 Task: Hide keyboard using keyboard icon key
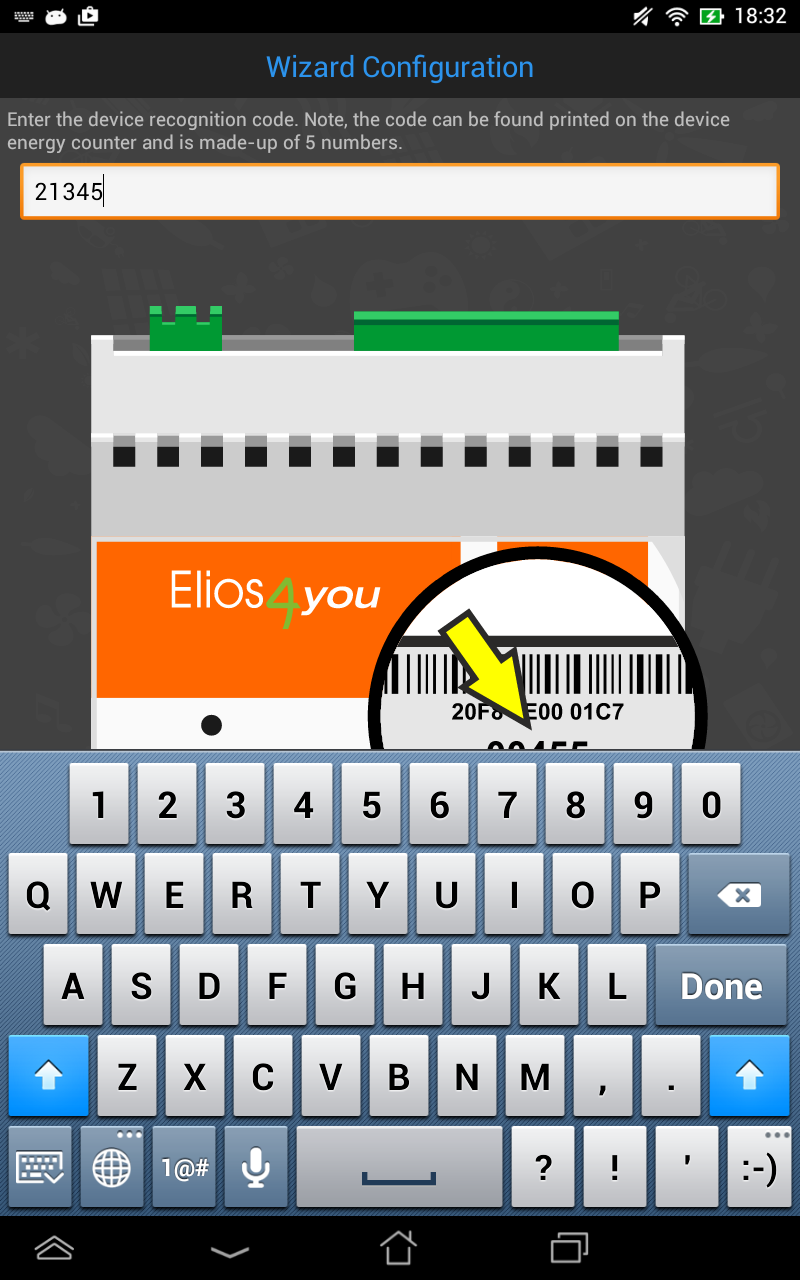tap(40, 1167)
